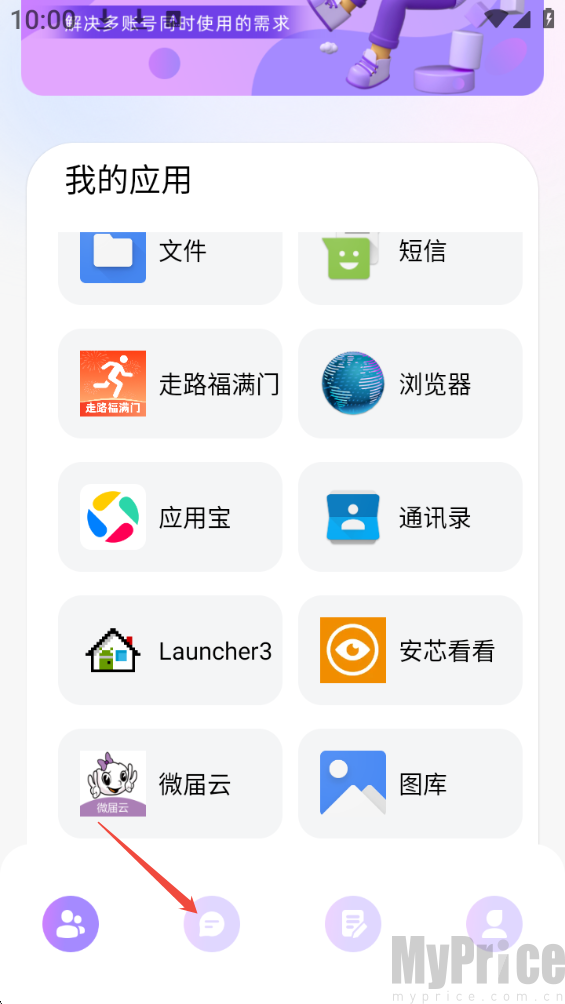Switch to the notes edit tab
The height and width of the screenshot is (1004, 565).
353,924
